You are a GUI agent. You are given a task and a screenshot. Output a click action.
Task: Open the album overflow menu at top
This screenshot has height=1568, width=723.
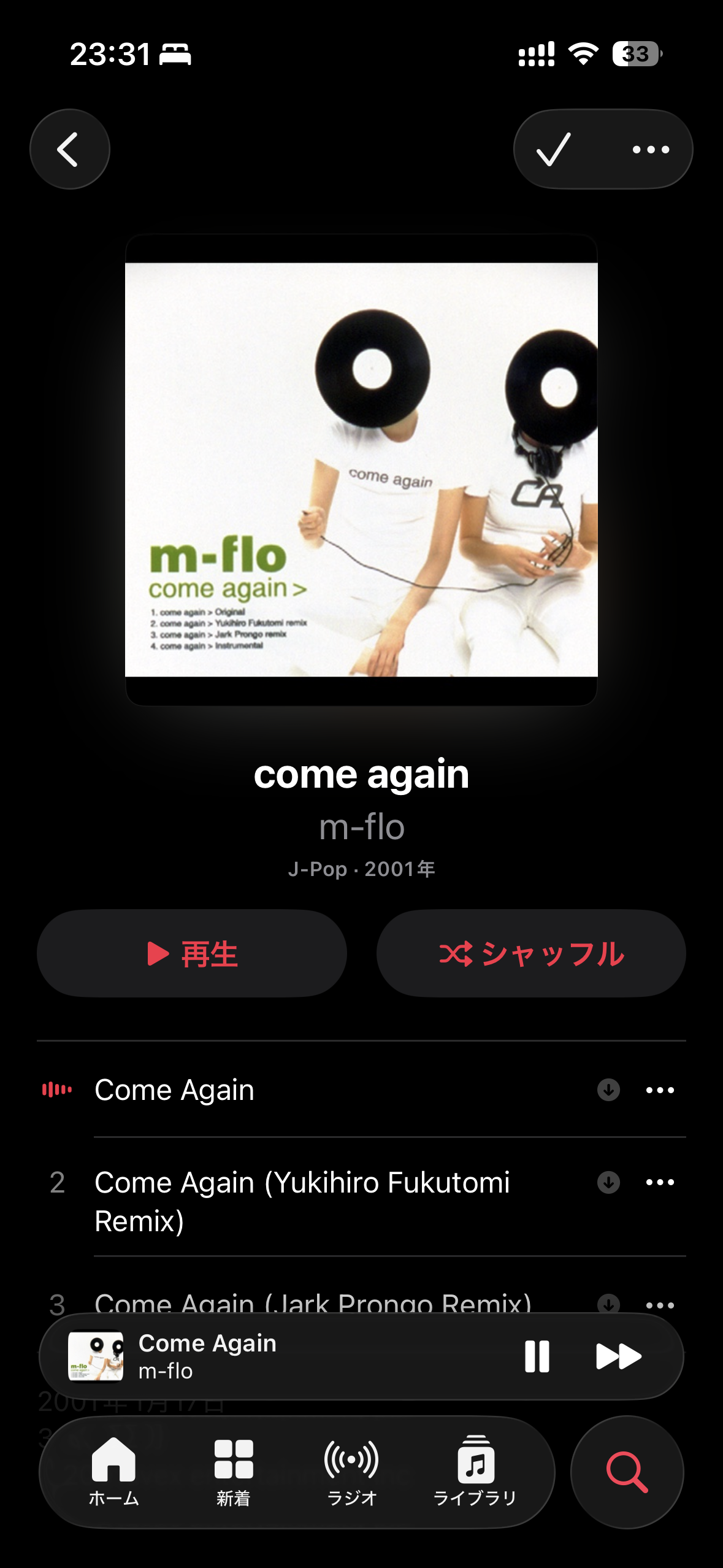[651, 149]
